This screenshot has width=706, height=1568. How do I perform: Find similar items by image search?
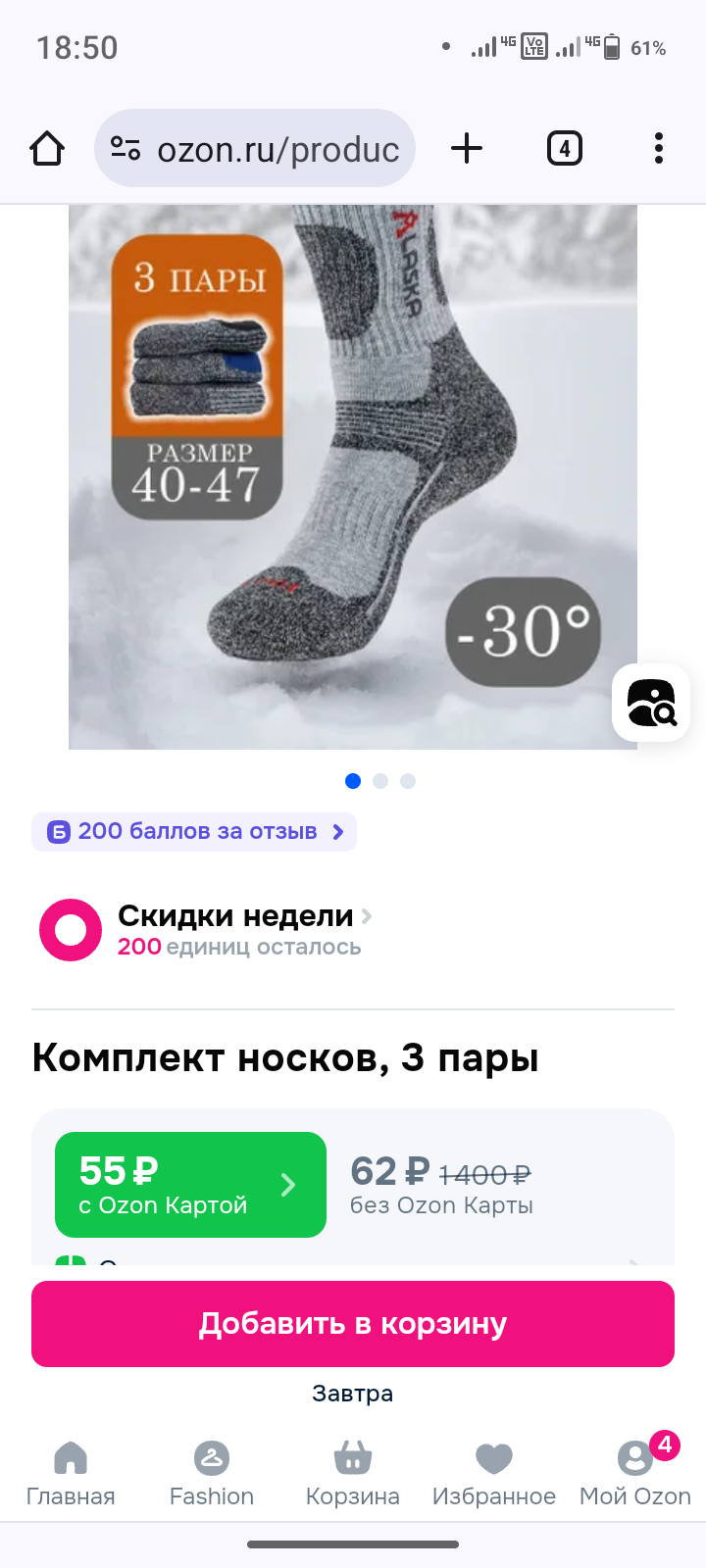651,703
